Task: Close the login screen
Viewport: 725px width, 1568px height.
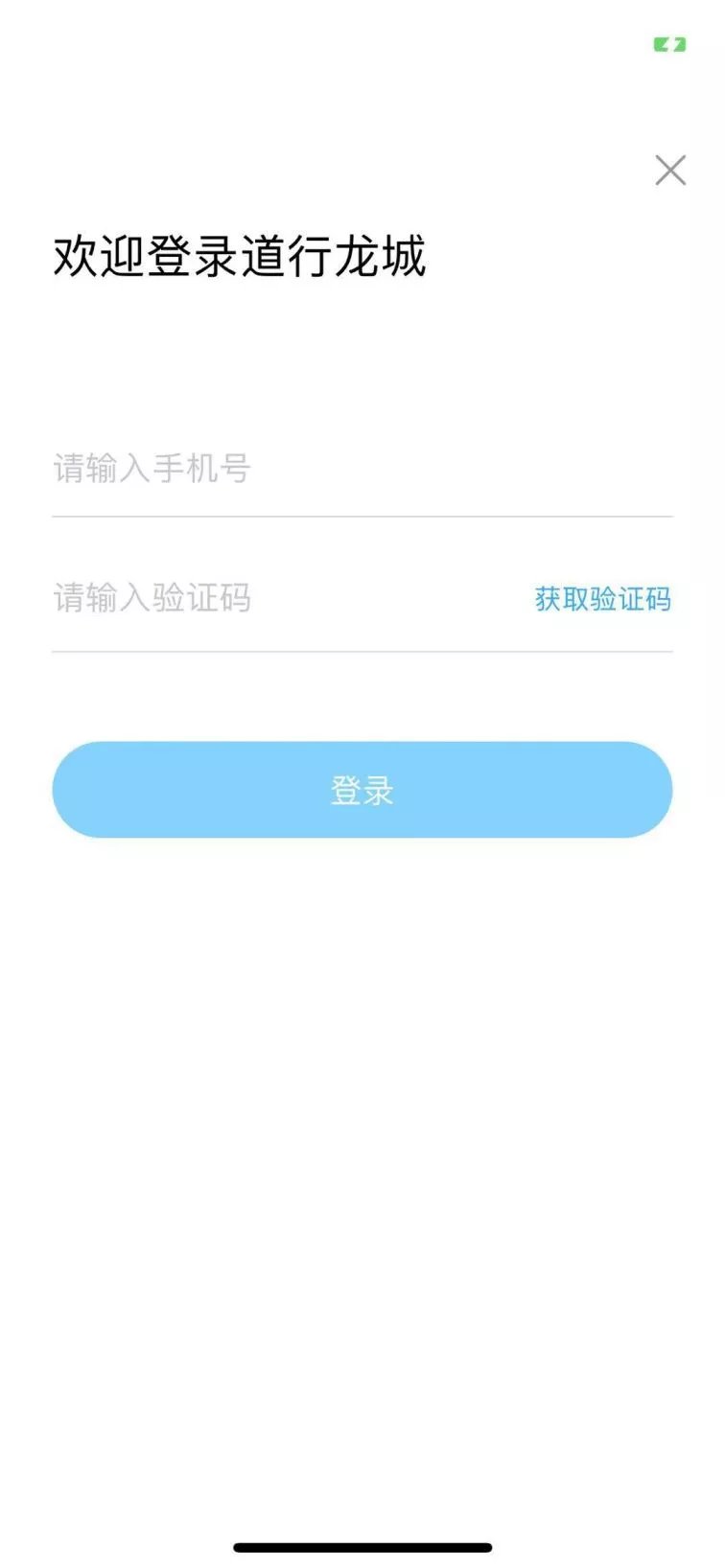Action: pos(669,171)
